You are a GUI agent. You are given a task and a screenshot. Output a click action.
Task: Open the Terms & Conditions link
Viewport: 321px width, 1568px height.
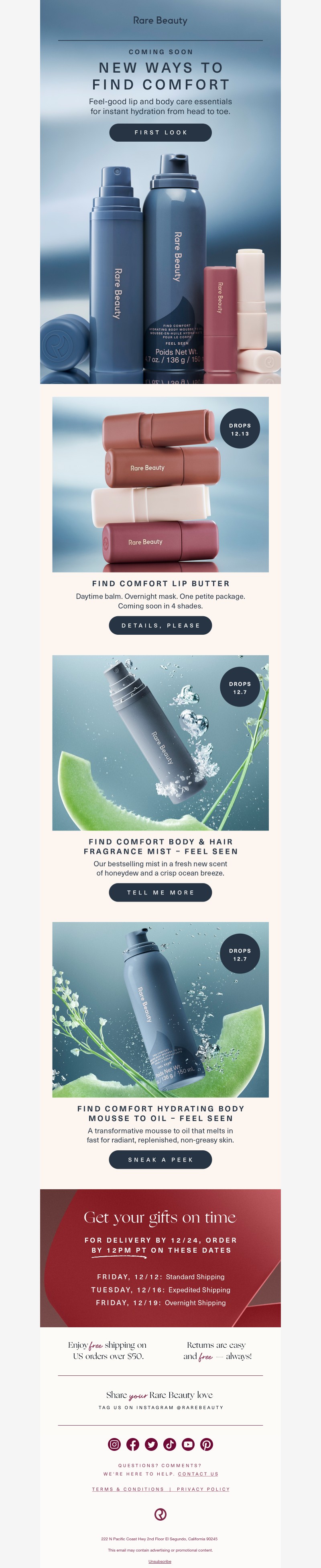(128, 1489)
